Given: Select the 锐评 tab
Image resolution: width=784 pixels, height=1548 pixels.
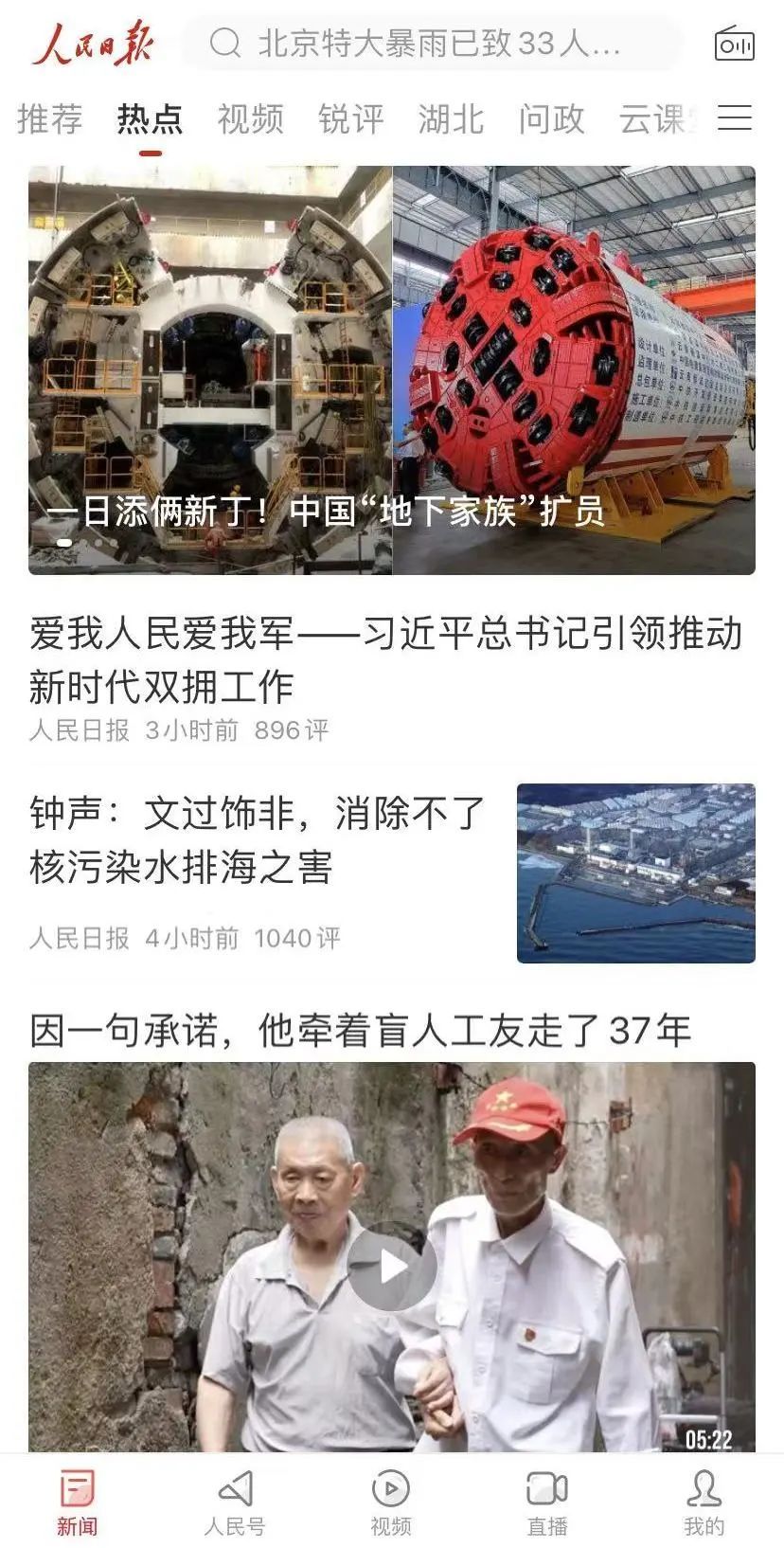Looking at the screenshot, I should tap(351, 119).
